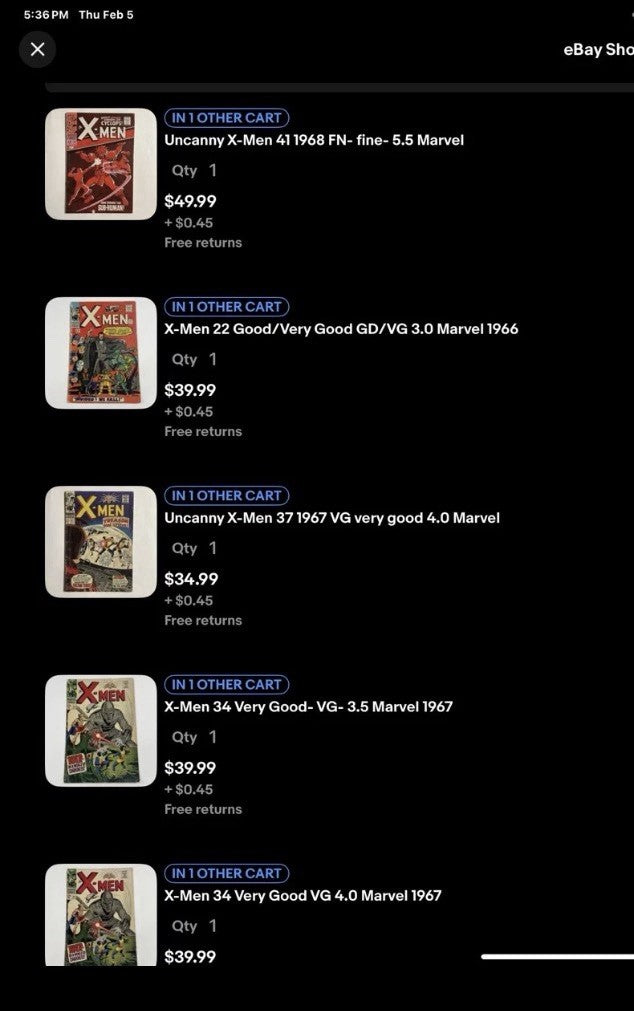This screenshot has width=634, height=1011.
Task: Open the X-Men 34 VG- 3.5 listing title
Action: coord(308,707)
